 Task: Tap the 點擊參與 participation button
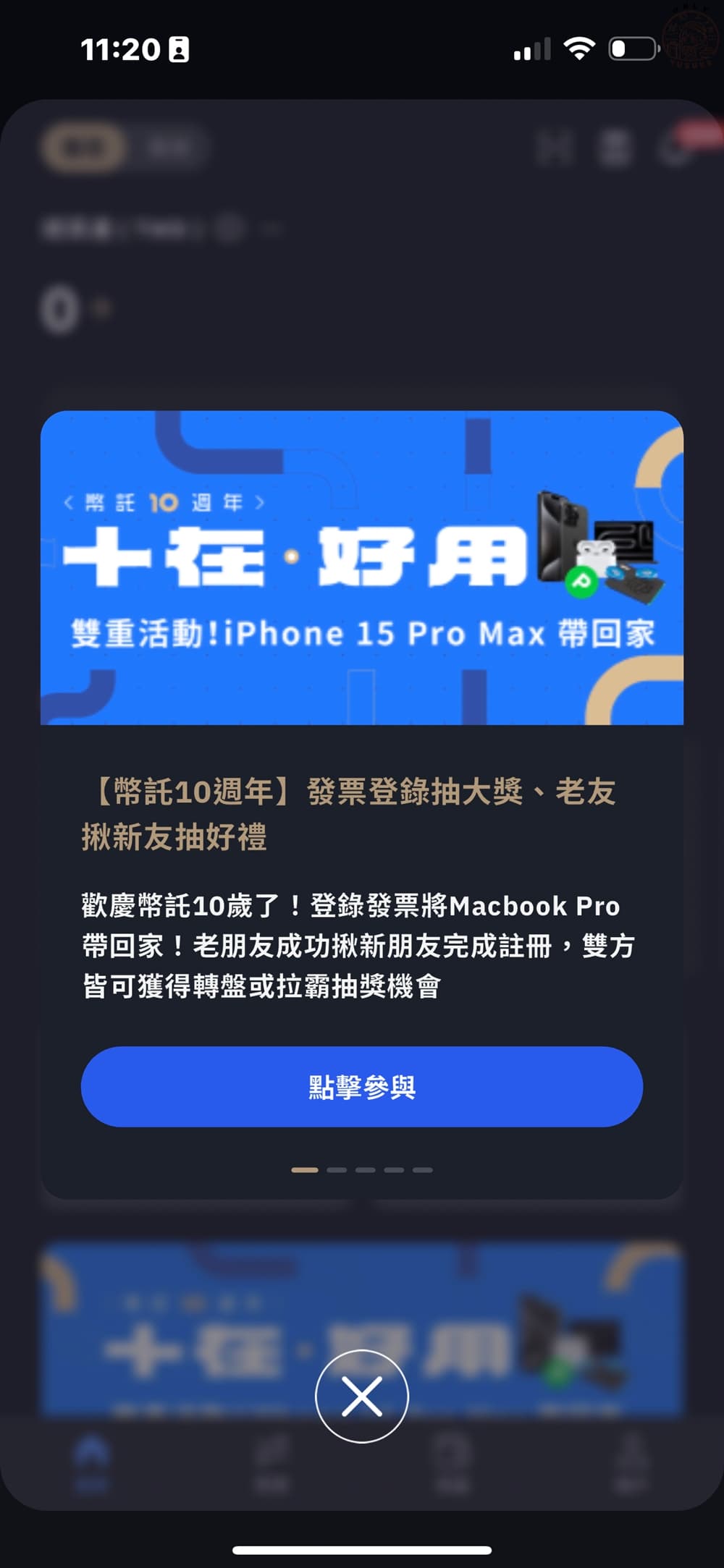361,1085
